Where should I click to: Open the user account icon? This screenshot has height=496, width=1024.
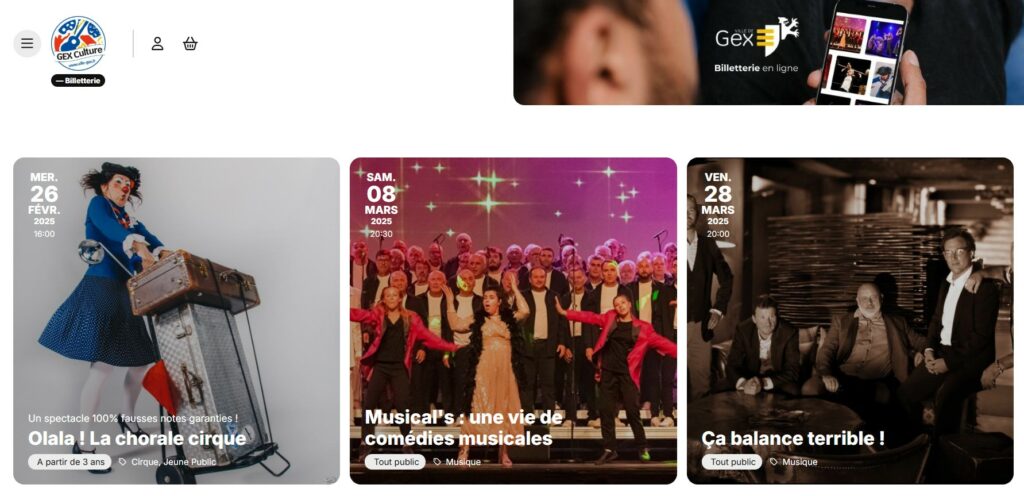coord(157,43)
